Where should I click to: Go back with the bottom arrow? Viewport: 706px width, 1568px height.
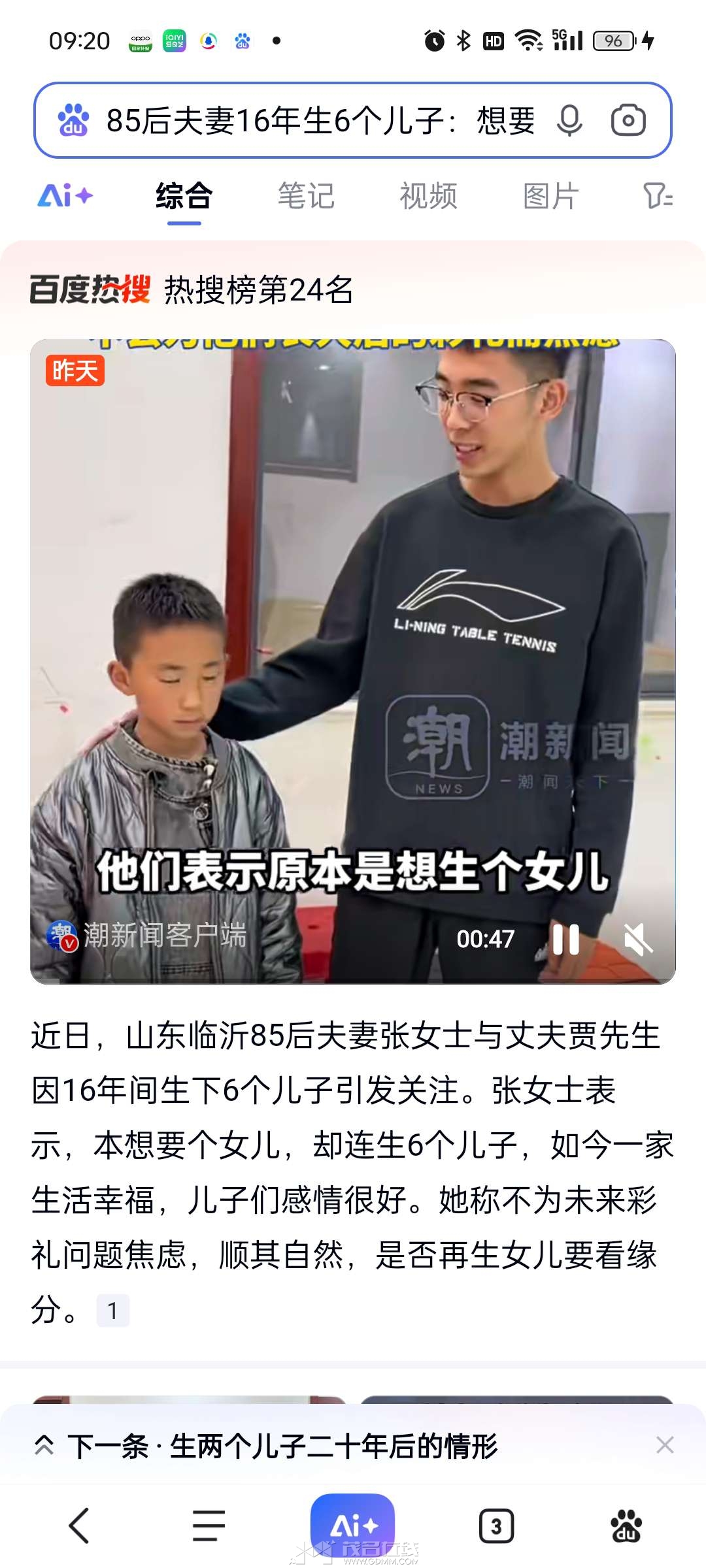point(79,1526)
